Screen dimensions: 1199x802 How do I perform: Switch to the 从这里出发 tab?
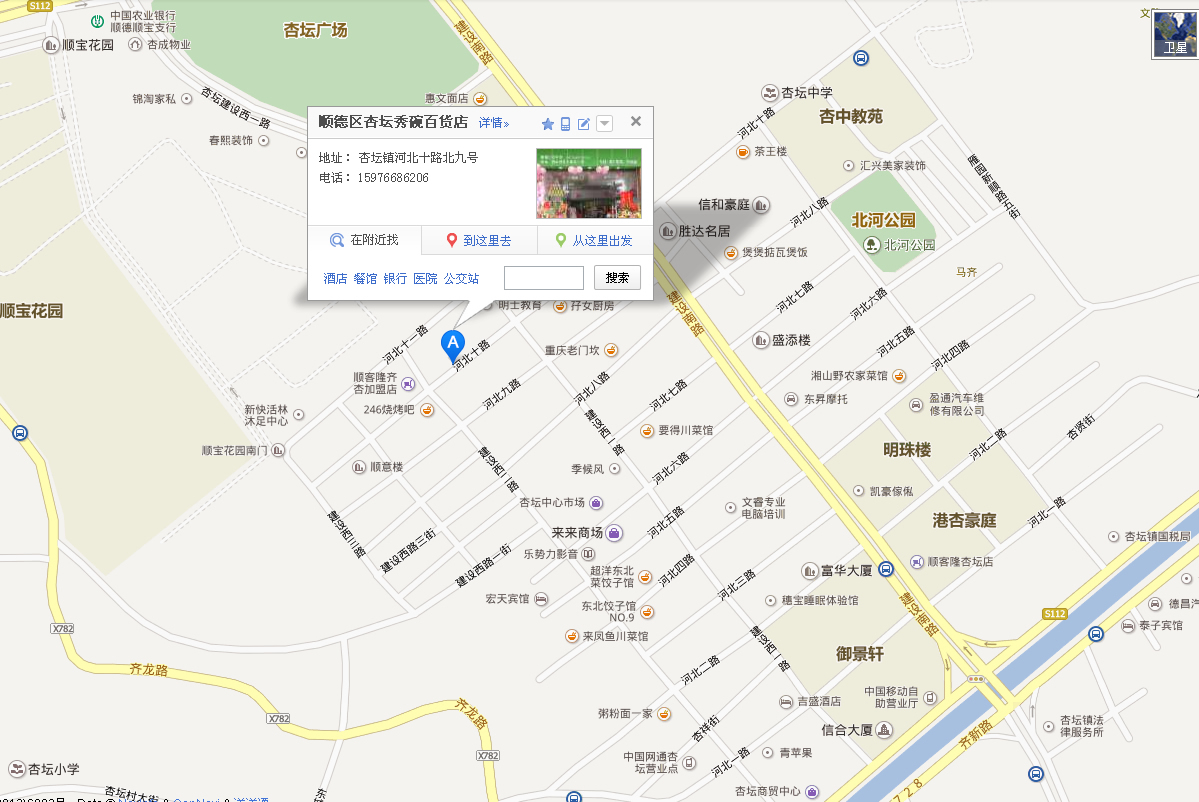coord(594,241)
